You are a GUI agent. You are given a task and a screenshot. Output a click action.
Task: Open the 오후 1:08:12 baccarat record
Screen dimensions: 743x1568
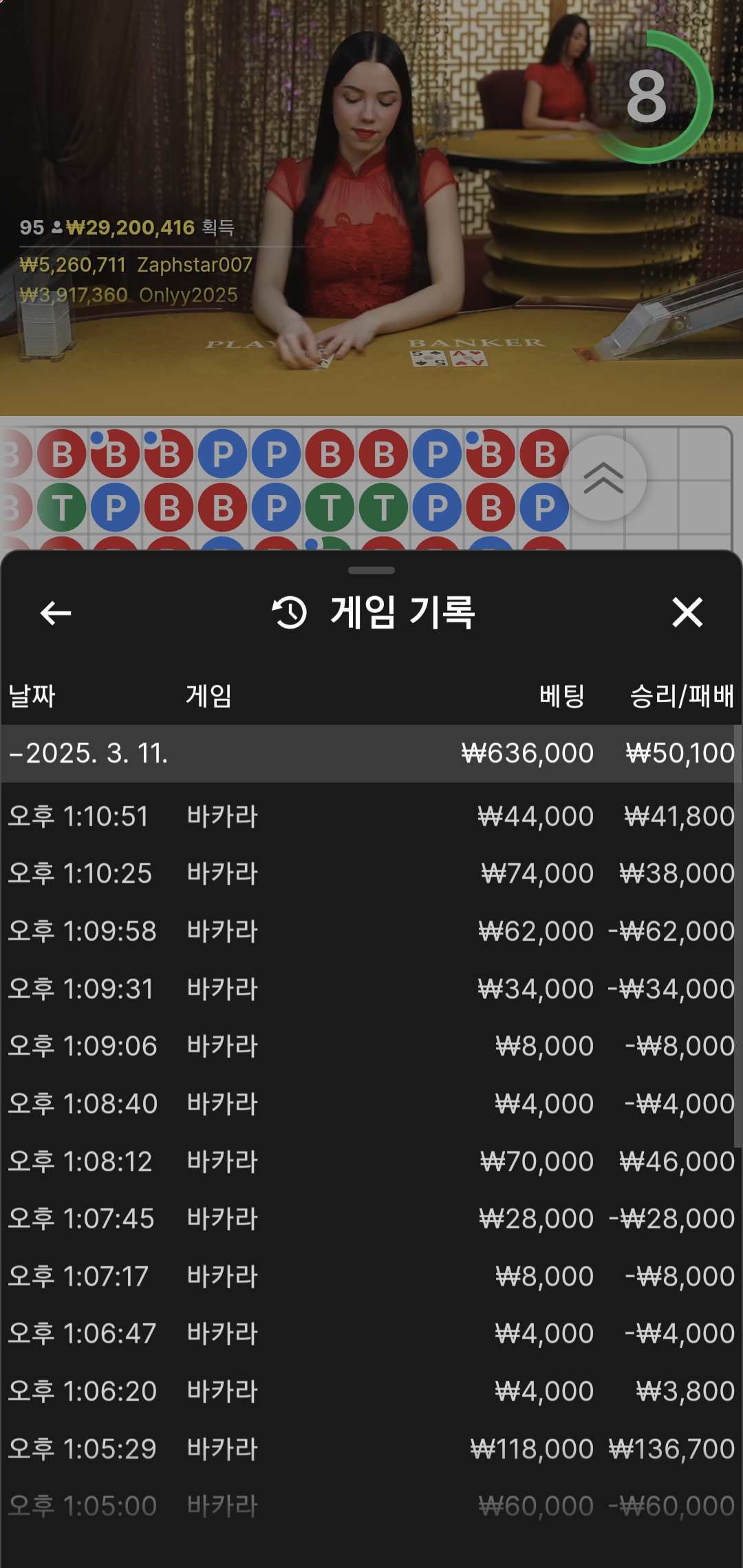(x=371, y=1162)
